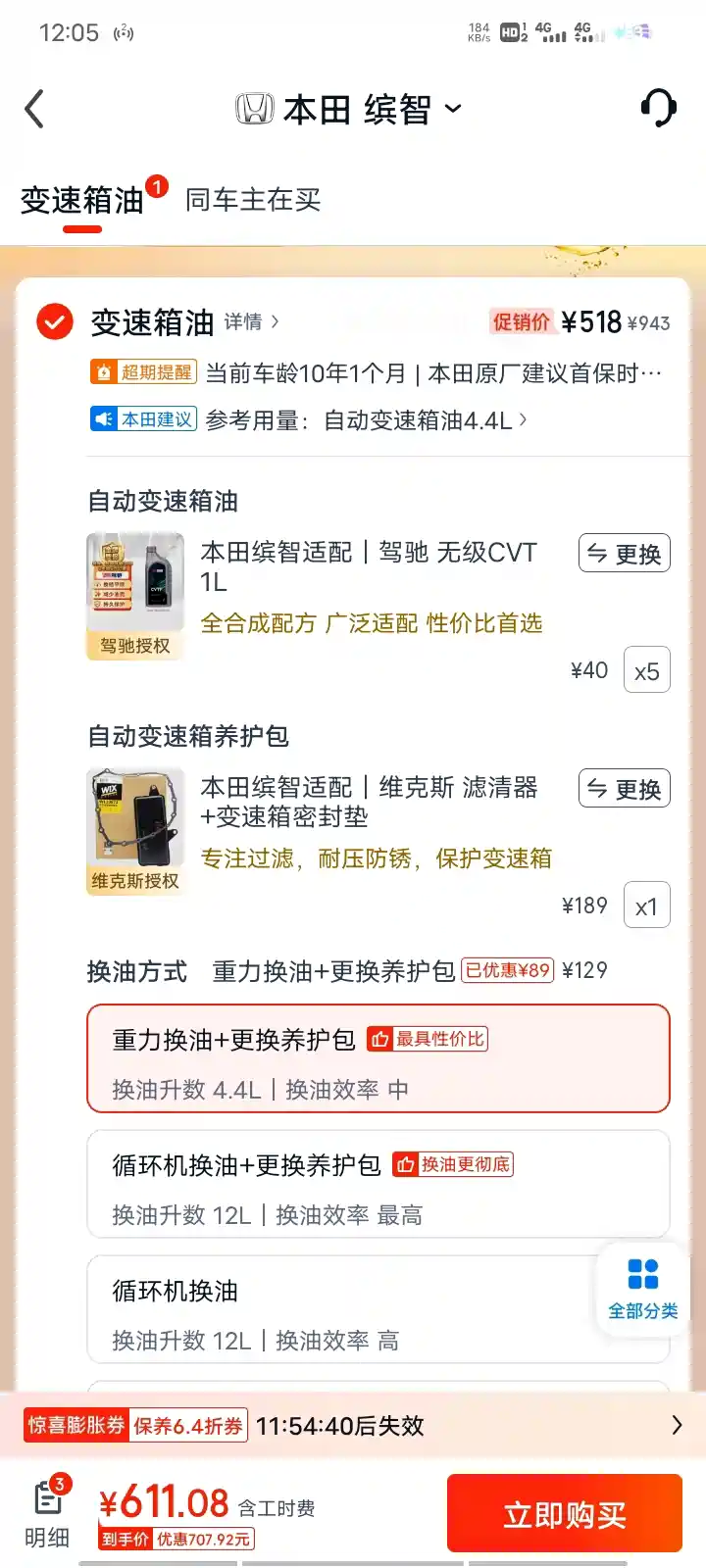Change the x5 quantity for 驾驰 oil
706x1568 pixels.
(x=646, y=671)
